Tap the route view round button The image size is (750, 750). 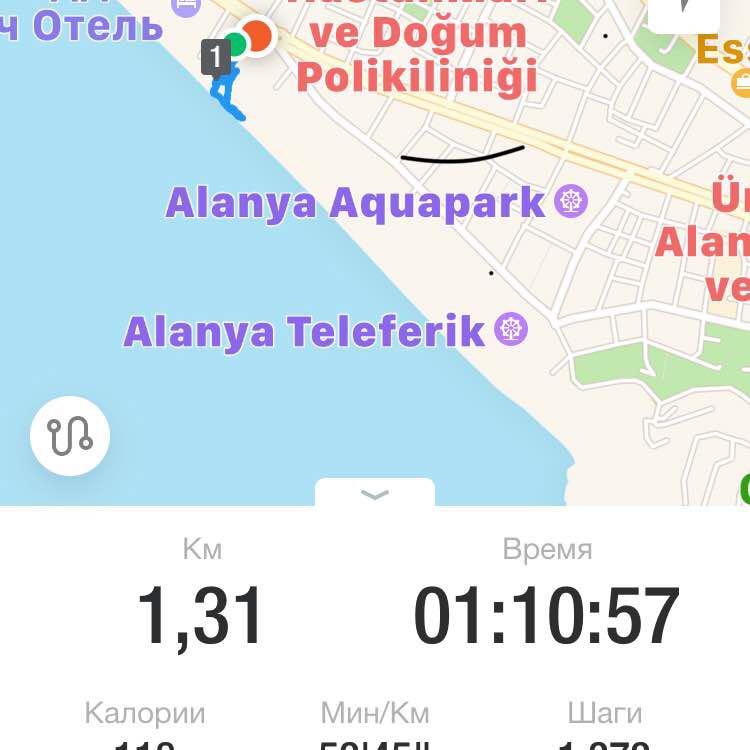(70, 436)
